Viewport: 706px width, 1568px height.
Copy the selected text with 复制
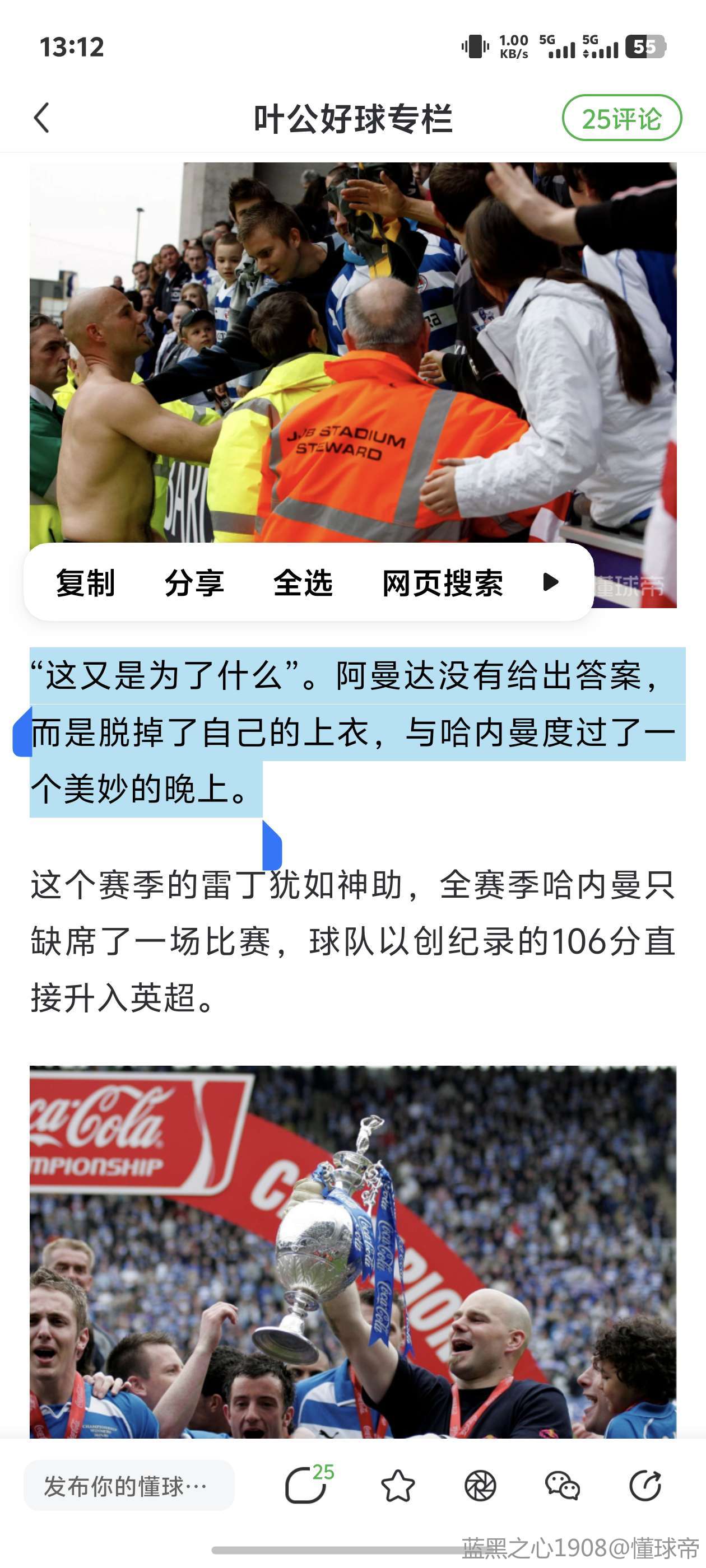click(x=85, y=582)
